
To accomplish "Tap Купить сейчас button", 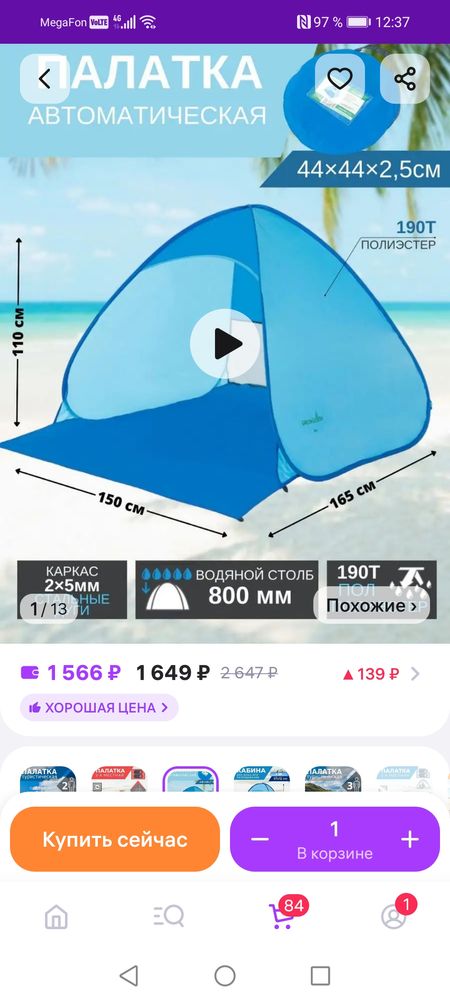I will point(115,839).
